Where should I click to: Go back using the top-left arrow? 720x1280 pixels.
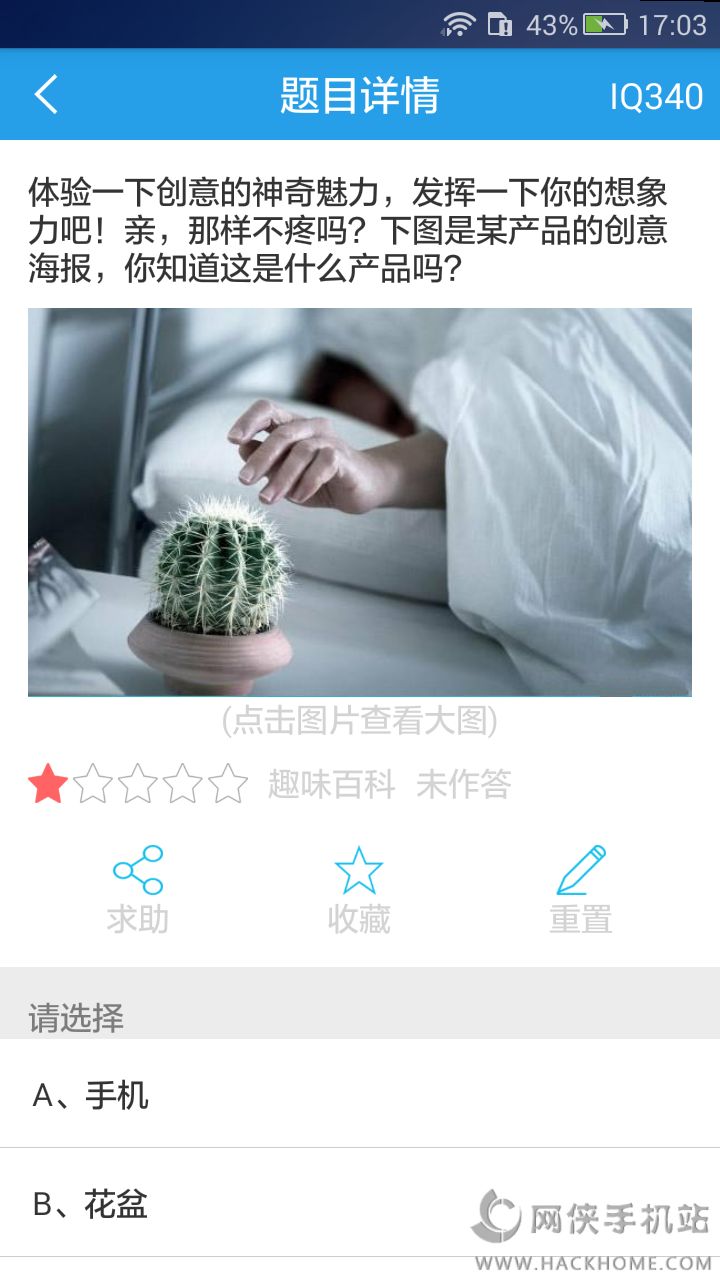click(x=46, y=95)
